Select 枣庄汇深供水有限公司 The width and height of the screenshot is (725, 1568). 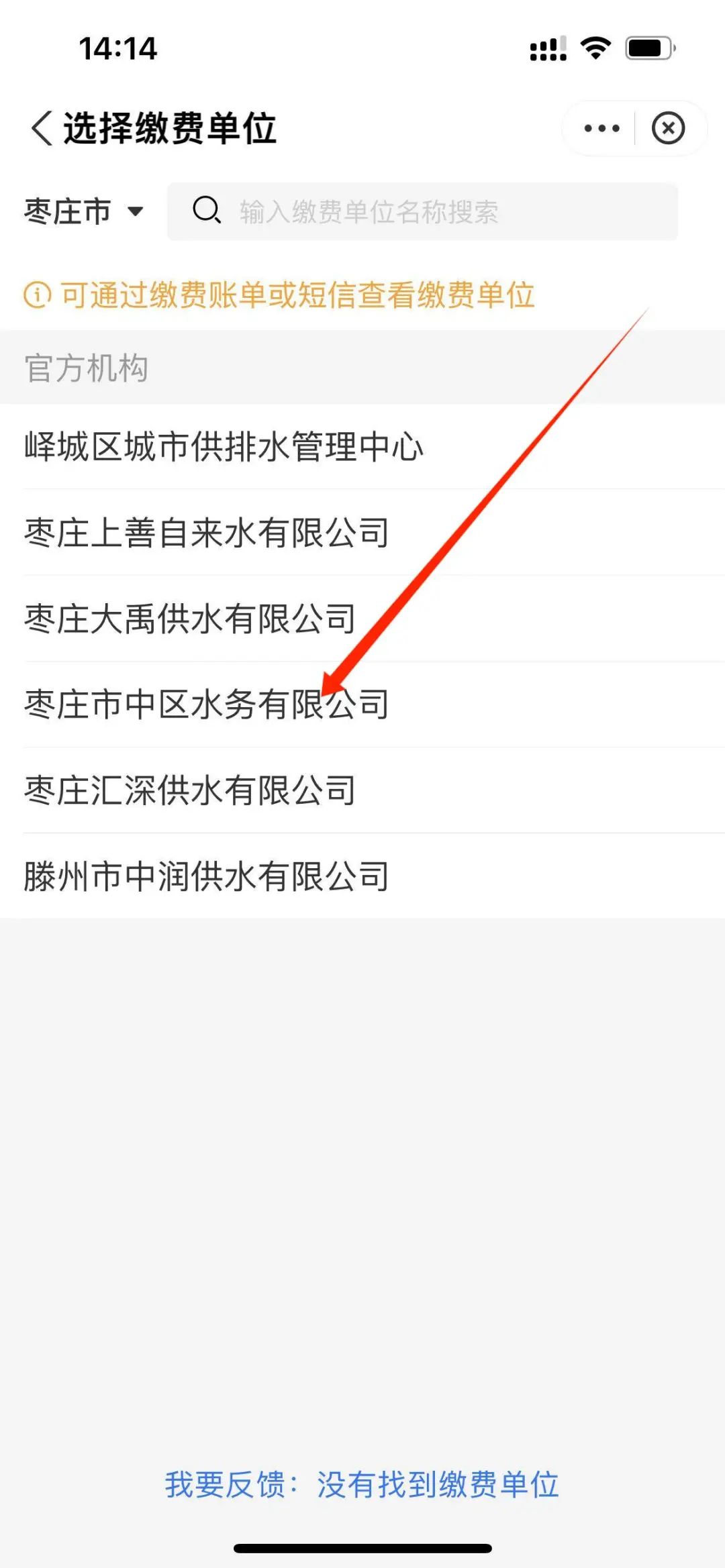coord(362,790)
